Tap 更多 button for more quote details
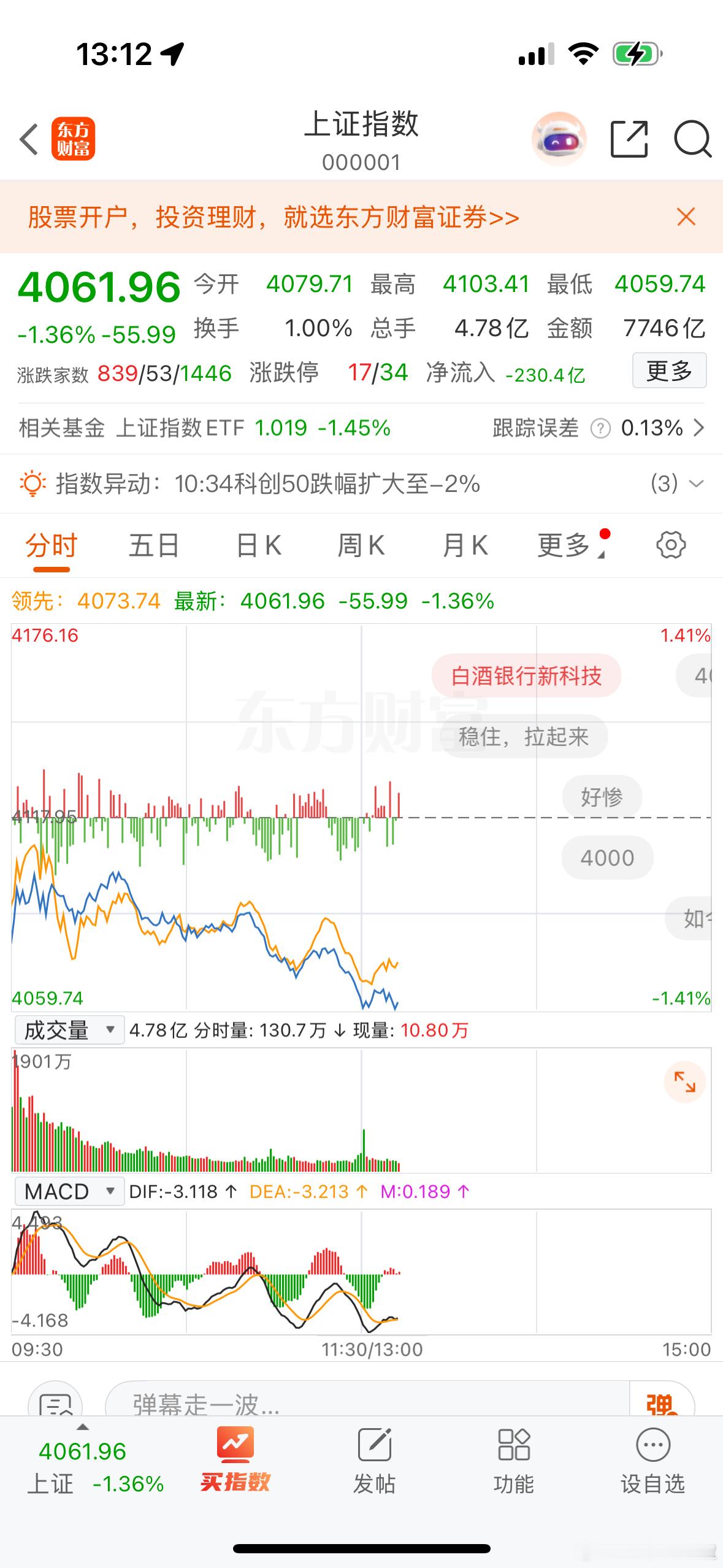Screen dimensions: 723x1568 click(x=669, y=371)
